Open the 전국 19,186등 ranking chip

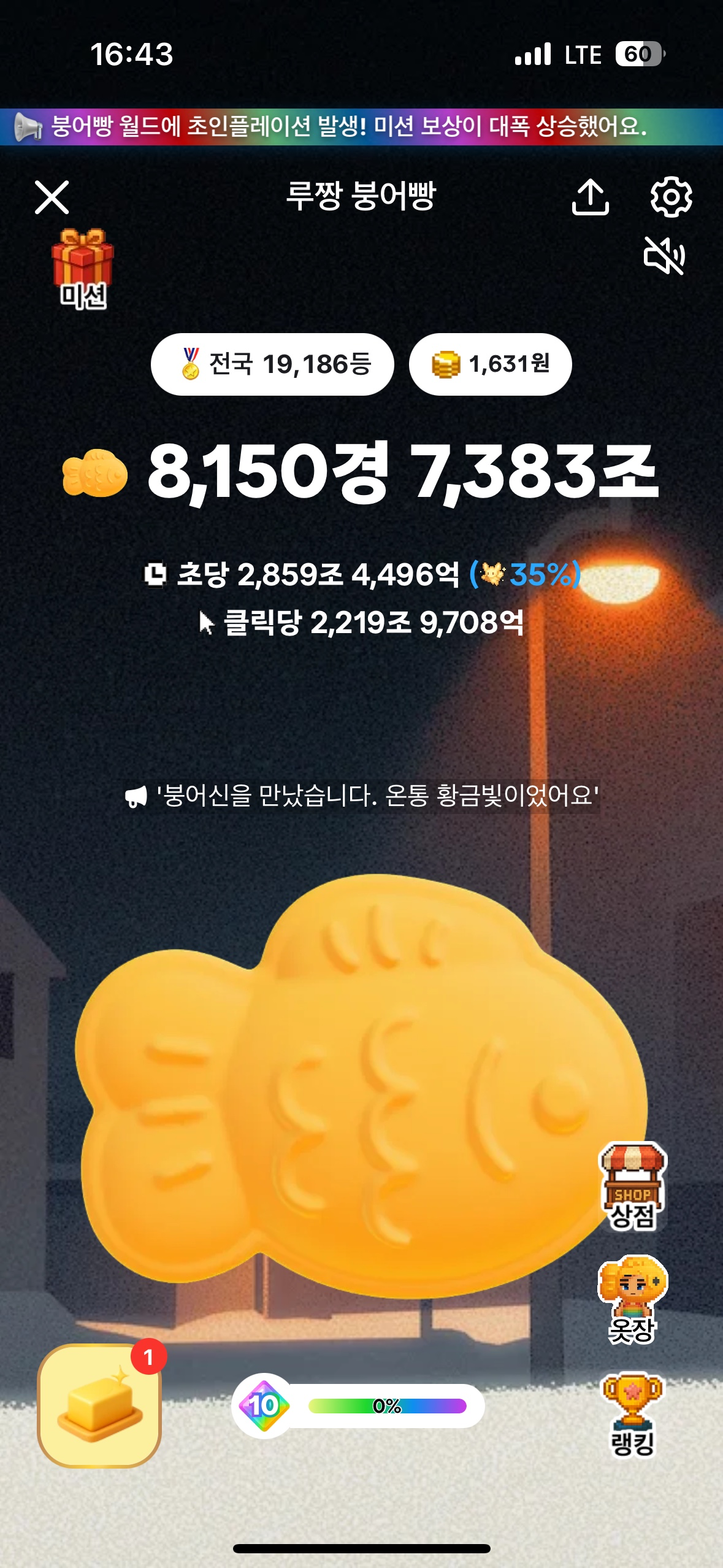click(272, 364)
